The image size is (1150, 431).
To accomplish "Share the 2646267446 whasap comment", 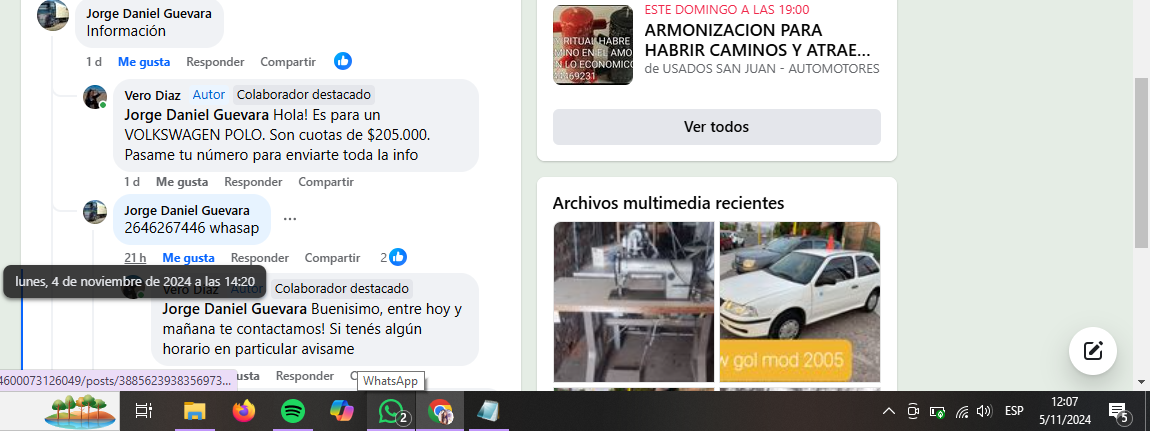I will (x=332, y=258).
